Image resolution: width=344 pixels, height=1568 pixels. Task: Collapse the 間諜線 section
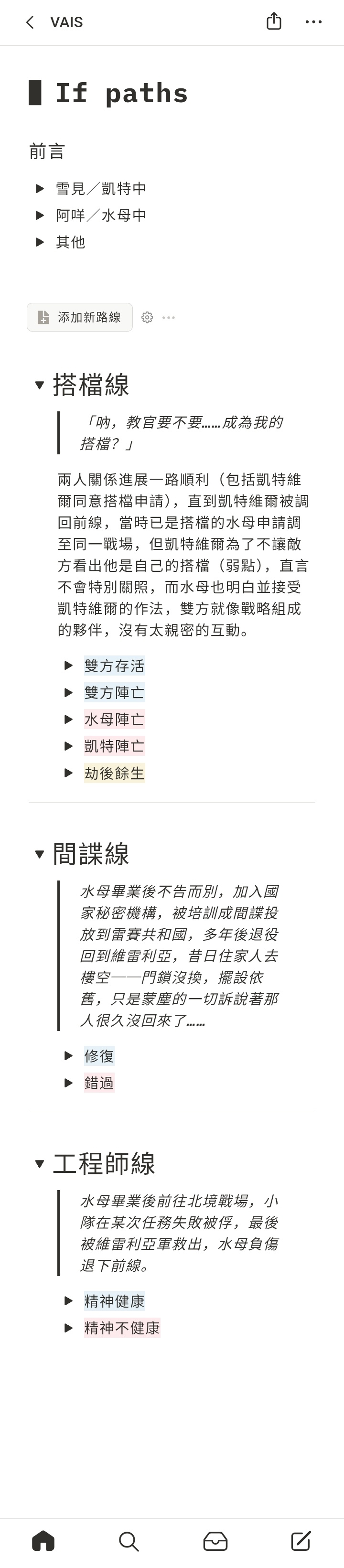pos(40,854)
